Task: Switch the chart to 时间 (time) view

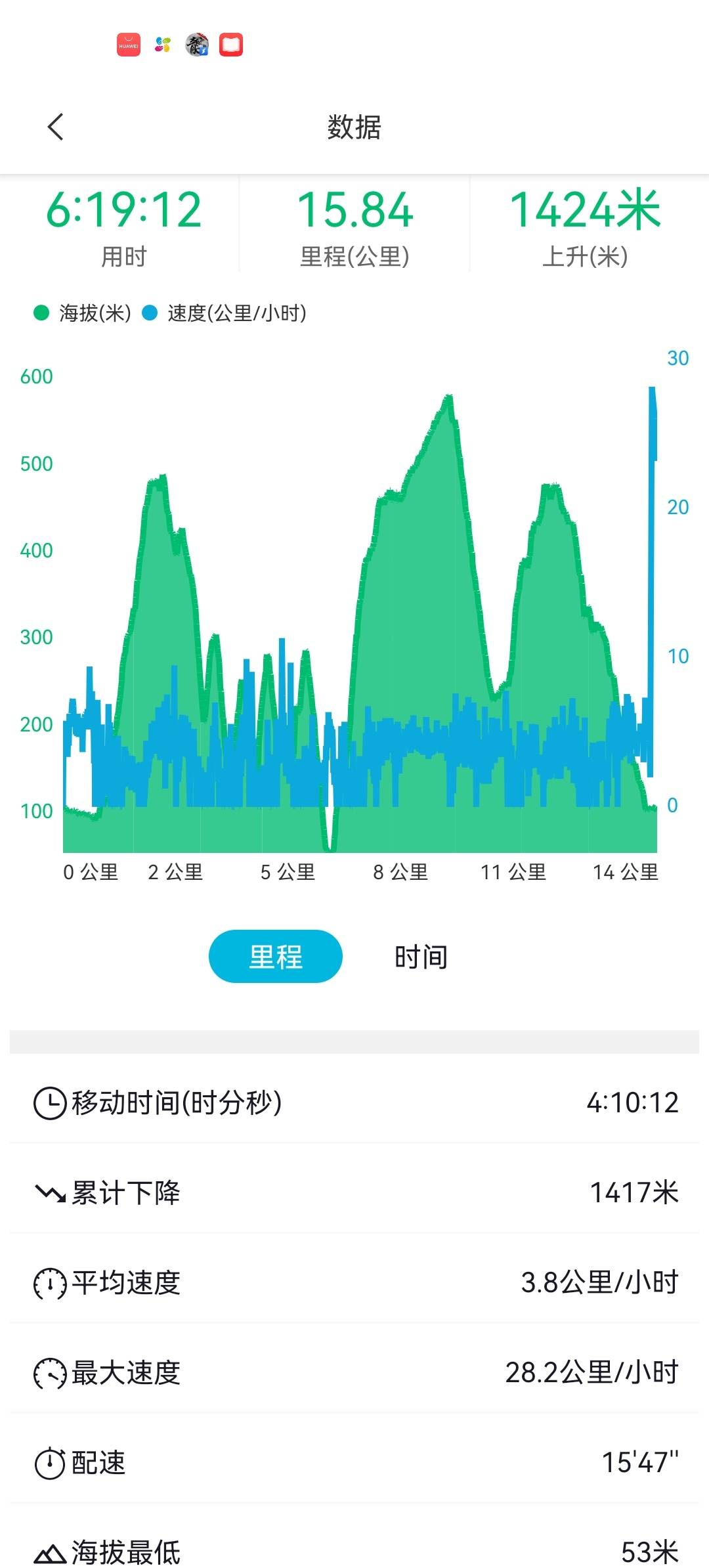Action: [421, 957]
